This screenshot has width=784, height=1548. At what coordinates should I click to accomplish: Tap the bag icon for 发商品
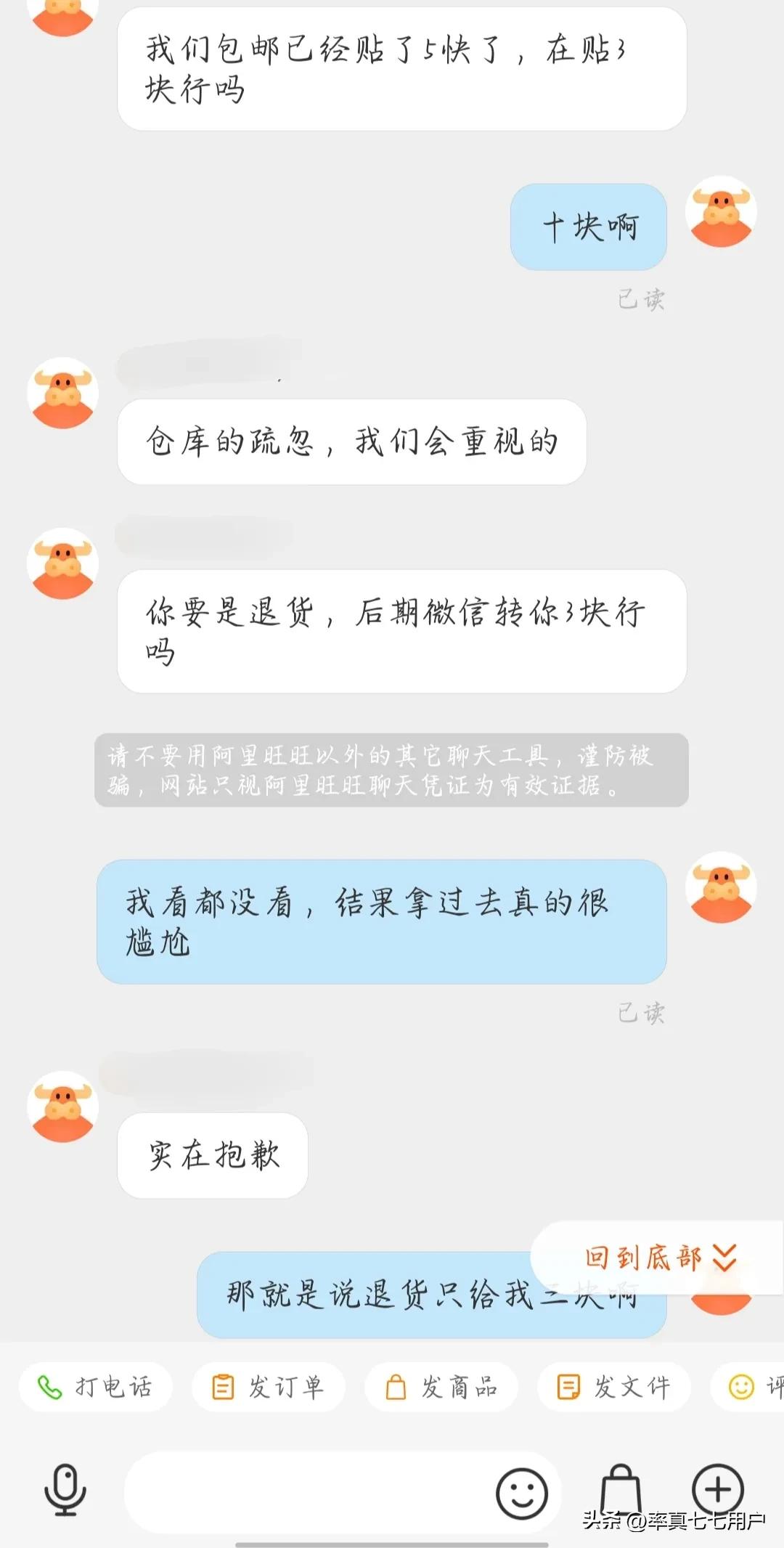pyautogui.click(x=396, y=1385)
